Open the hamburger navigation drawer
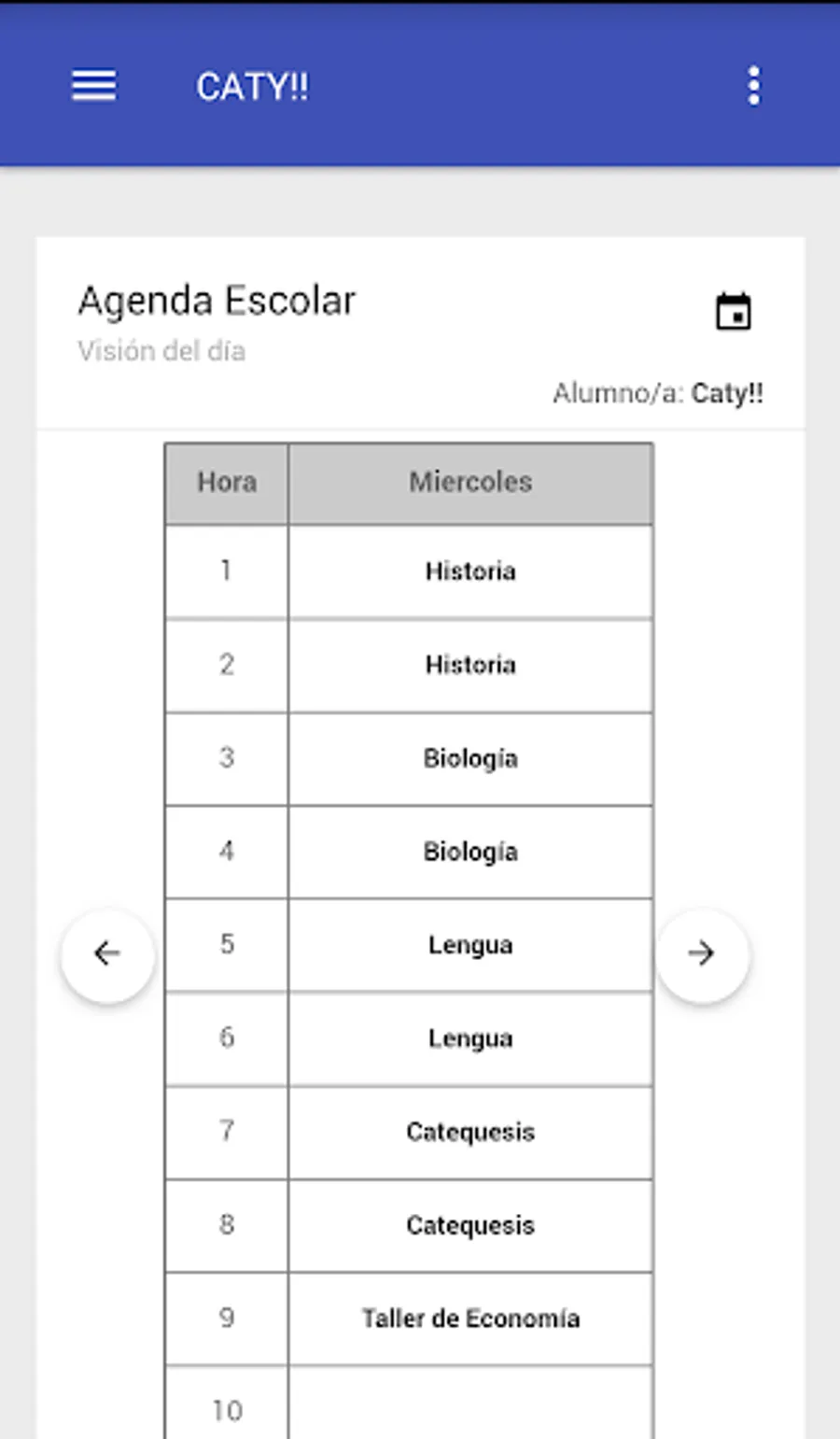 click(x=94, y=86)
